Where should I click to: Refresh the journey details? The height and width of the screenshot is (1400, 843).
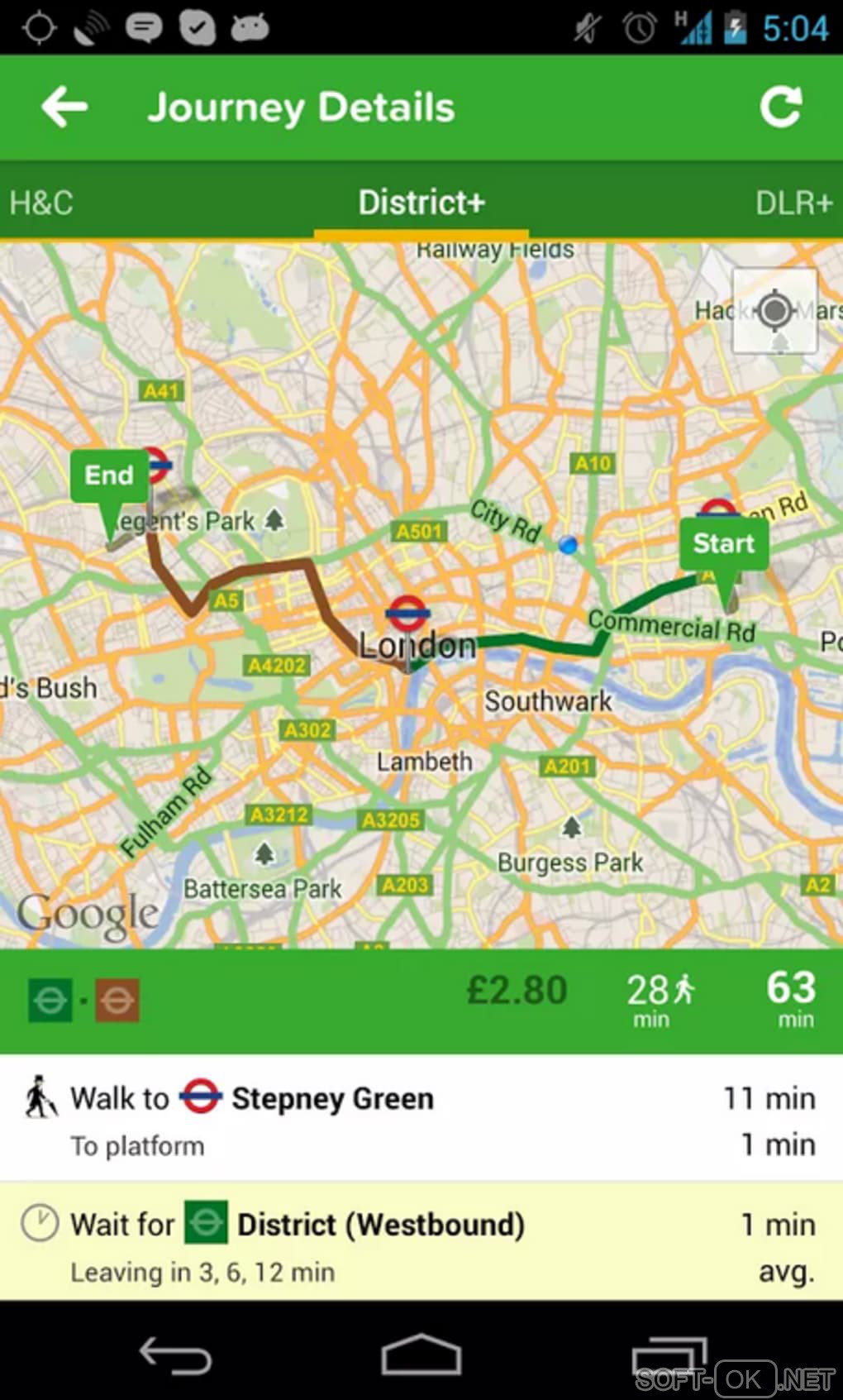tap(780, 108)
